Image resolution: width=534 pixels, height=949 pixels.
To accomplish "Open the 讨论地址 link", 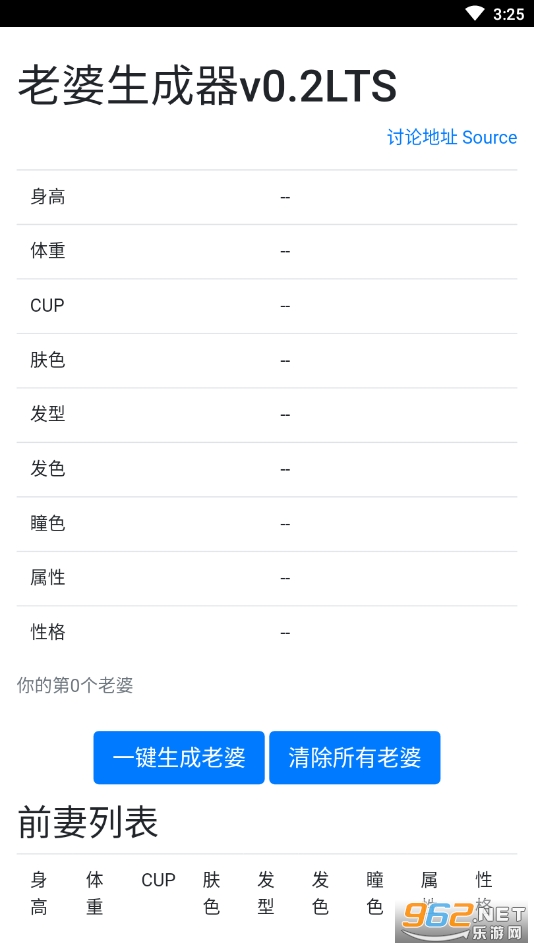I will 422,137.
